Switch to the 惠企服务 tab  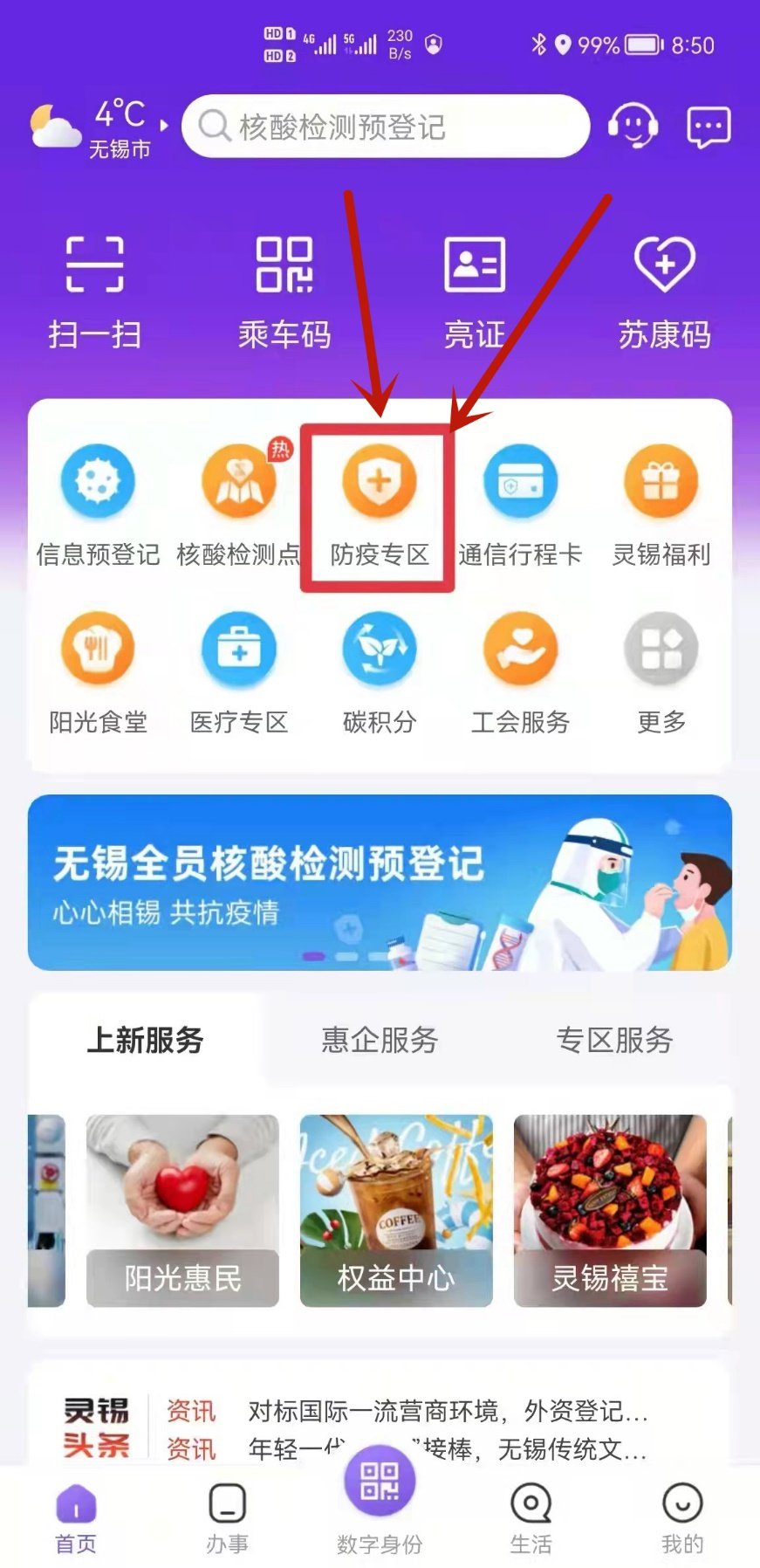pyautogui.click(x=380, y=1040)
